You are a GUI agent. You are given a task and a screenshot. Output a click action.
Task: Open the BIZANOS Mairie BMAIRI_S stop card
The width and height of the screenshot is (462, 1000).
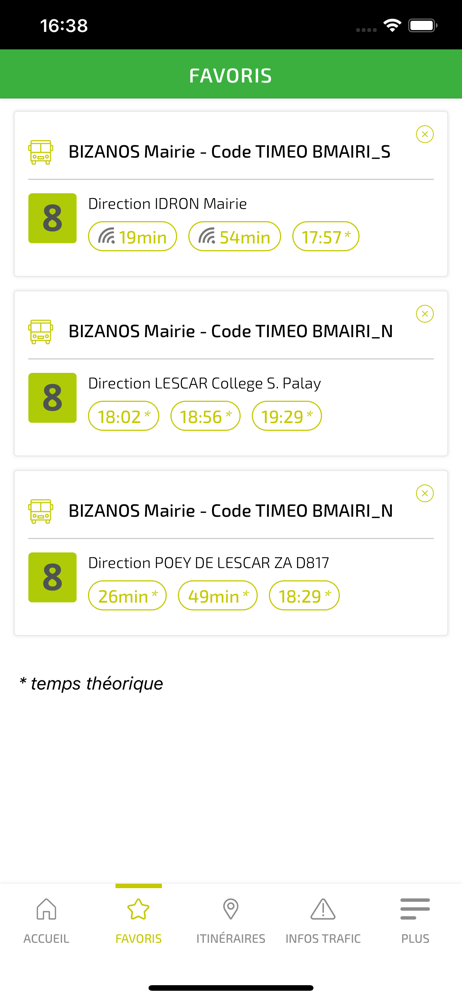pyautogui.click(x=231, y=194)
